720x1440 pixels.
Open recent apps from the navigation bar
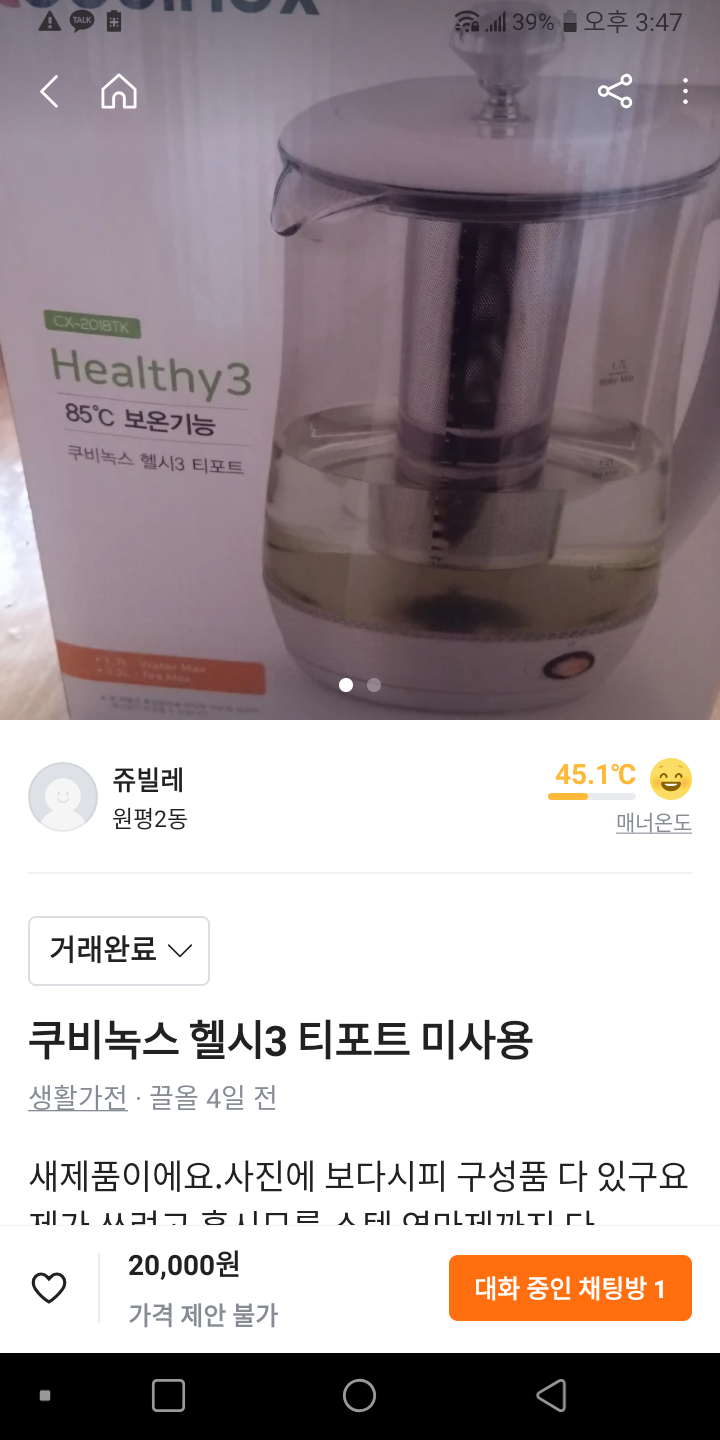pyautogui.click(x=168, y=1395)
